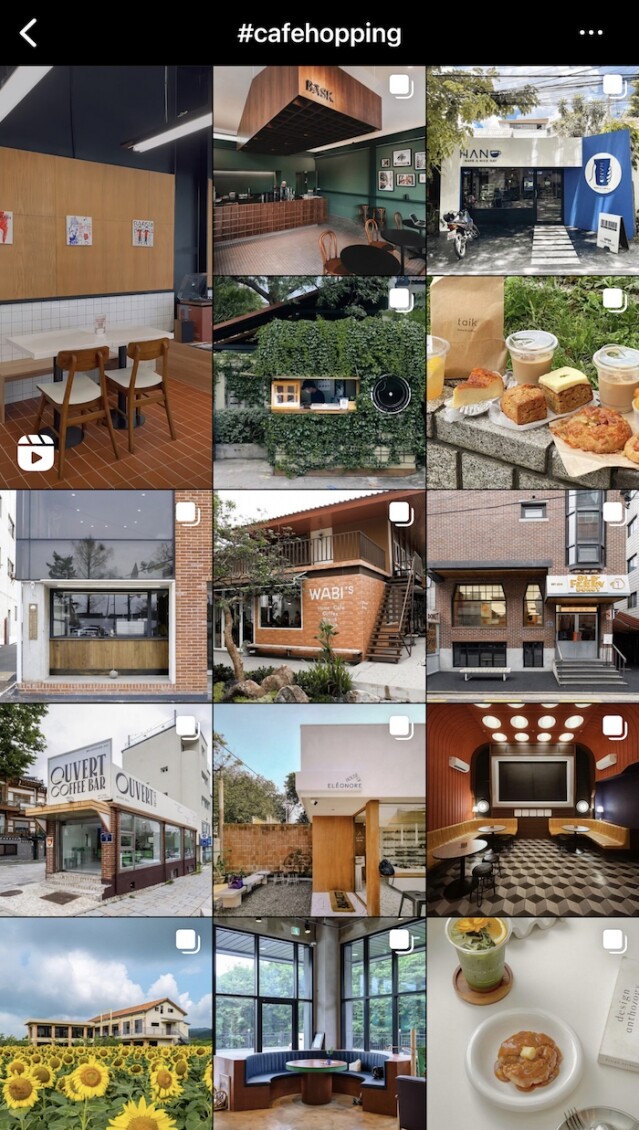Image resolution: width=639 pixels, height=1130 pixels.
Task: Open the blue curved booth seating post
Action: (318, 1024)
